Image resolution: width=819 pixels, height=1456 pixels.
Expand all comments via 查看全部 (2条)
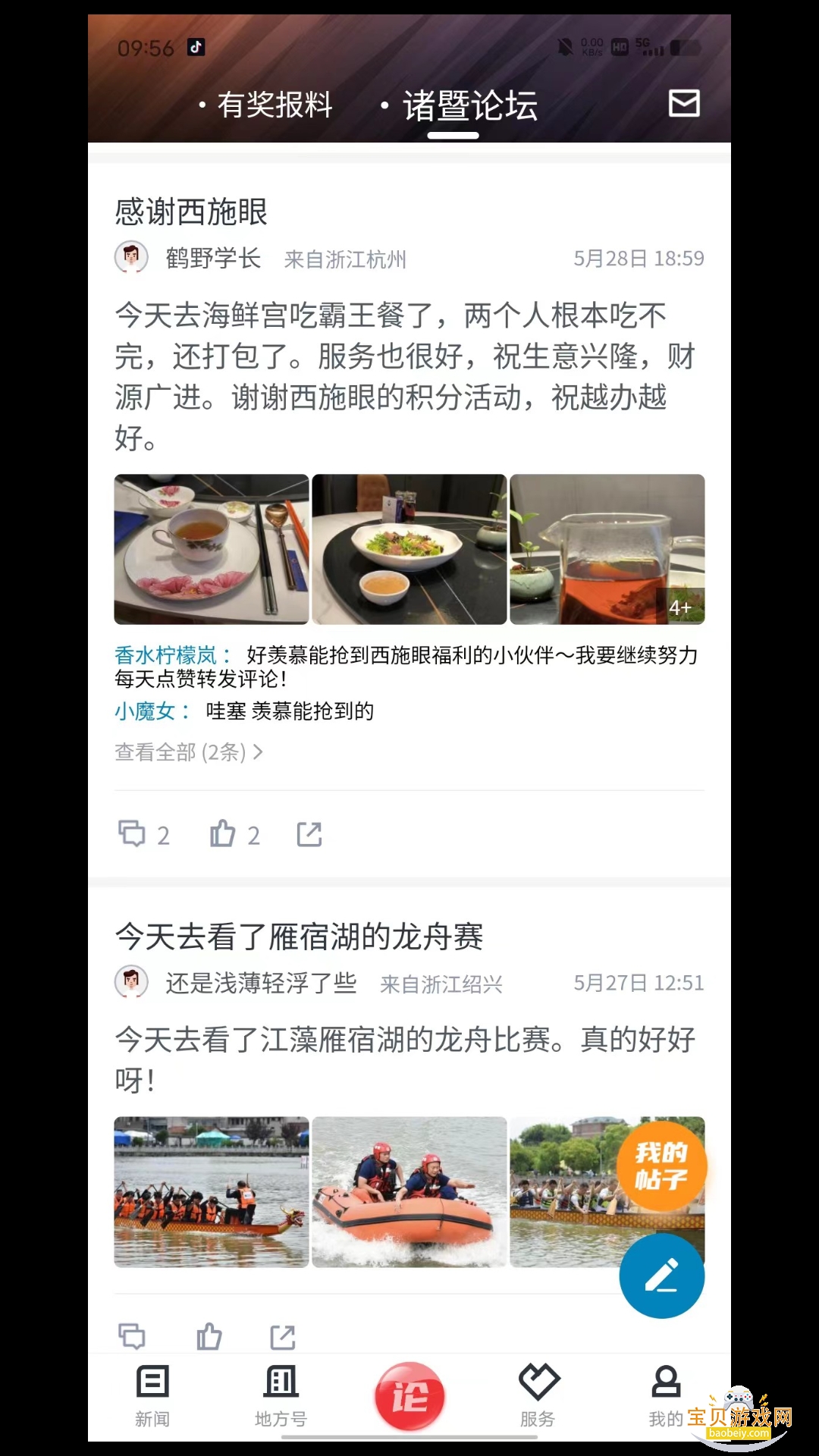[188, 752]
